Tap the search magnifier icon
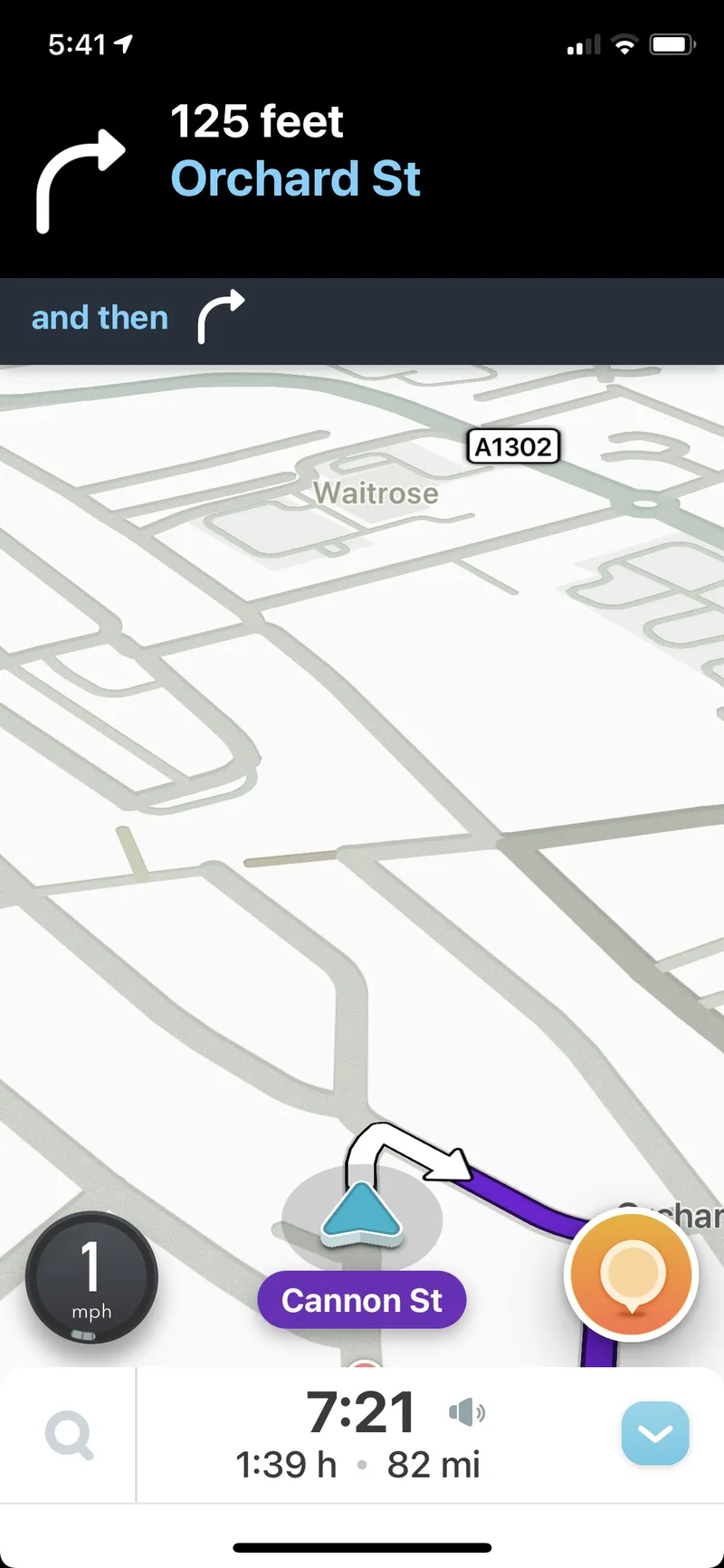 pyautogui.click(x=68, y=1435)
